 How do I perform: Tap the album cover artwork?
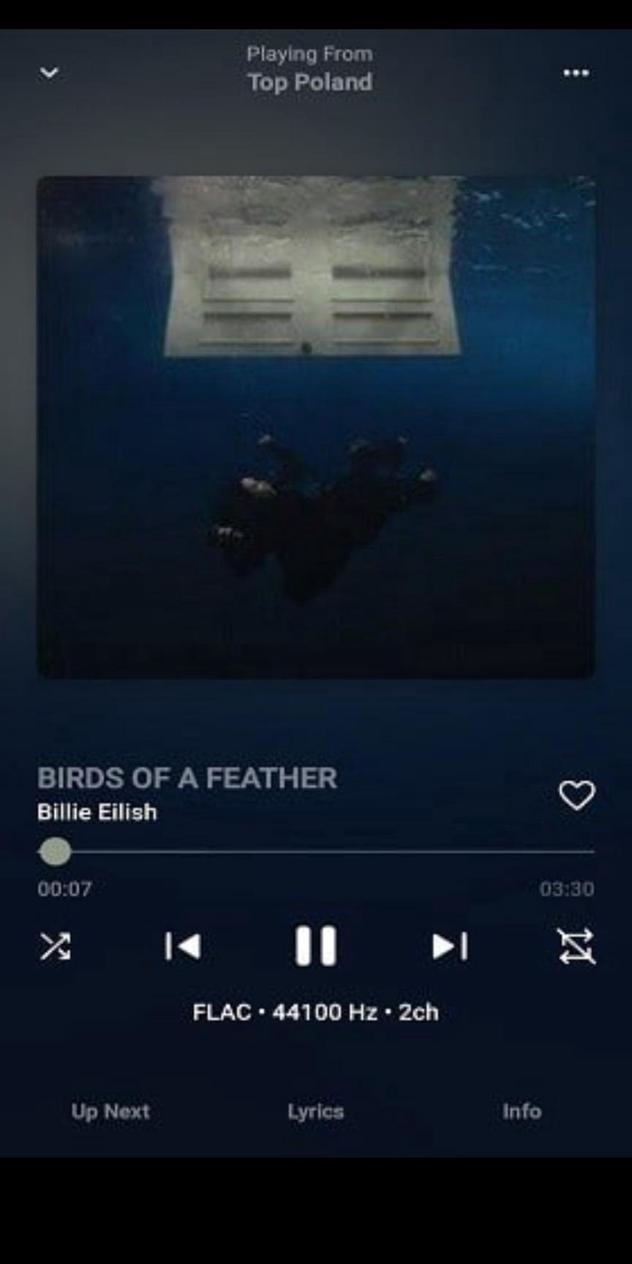click(x=316, y=427)
